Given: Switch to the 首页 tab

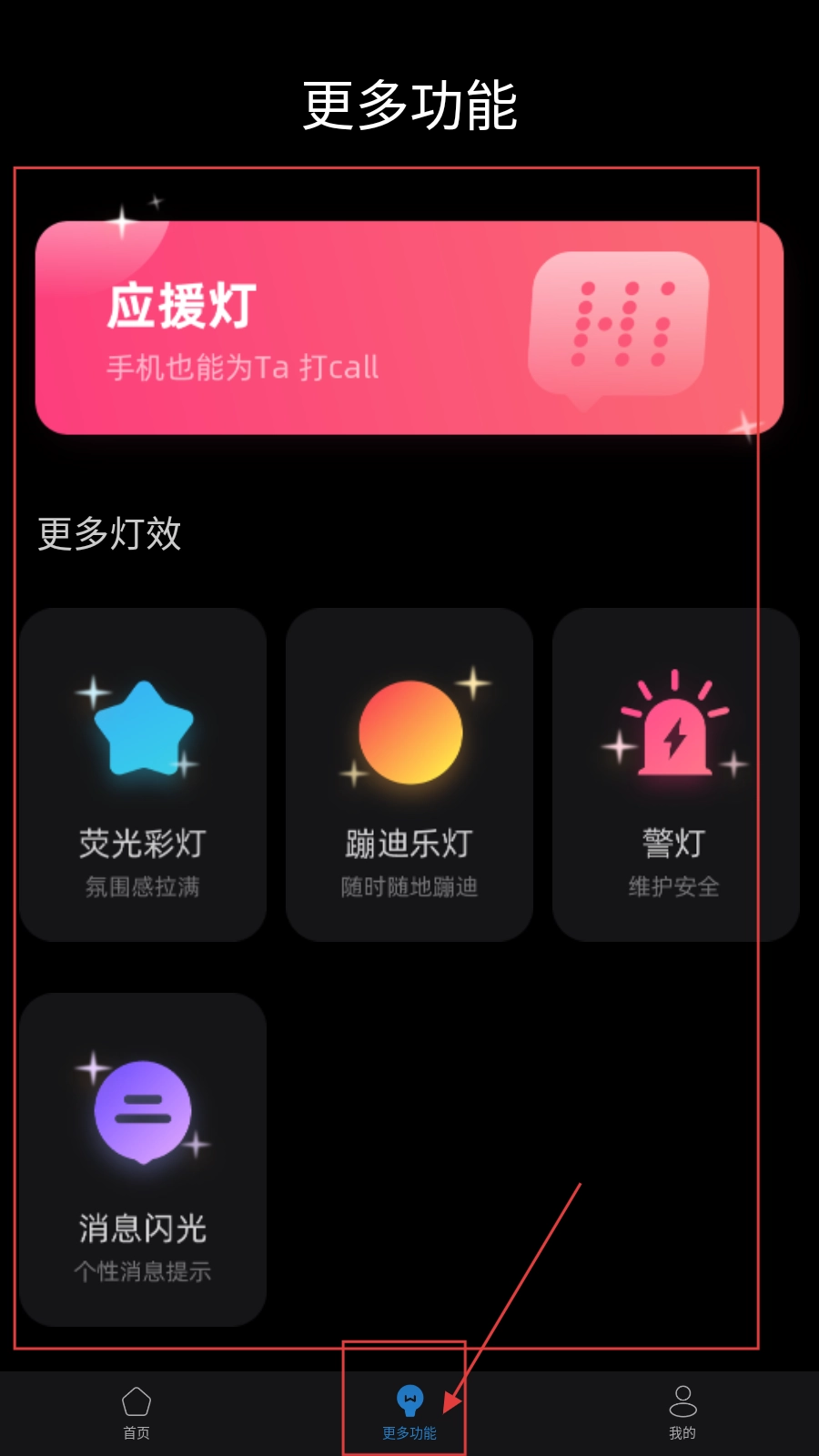Looking at the screenshot, I should 136,1413.
